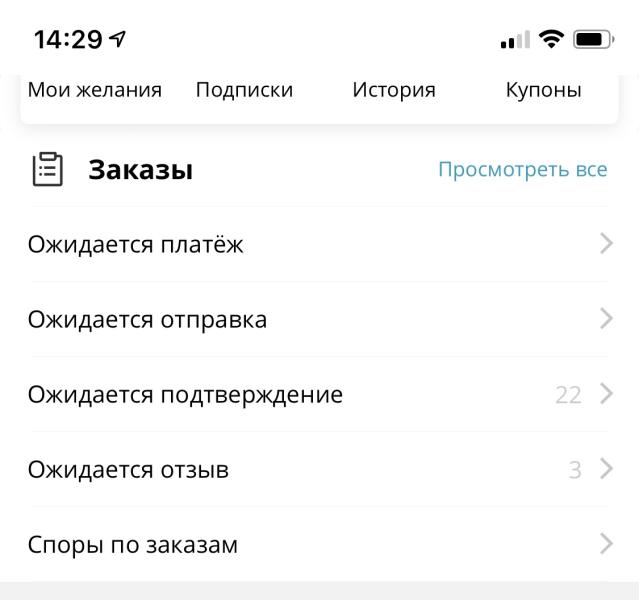The width and height of the screenshot is (639, 600).
Task: Tap Просмотреть все orders link
Action: click(x=523, y=169)
